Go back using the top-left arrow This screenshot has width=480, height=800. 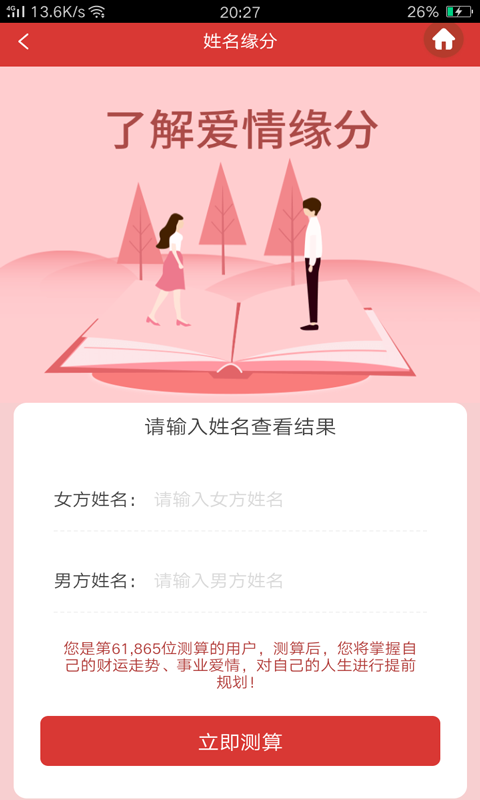pos(23,41)
